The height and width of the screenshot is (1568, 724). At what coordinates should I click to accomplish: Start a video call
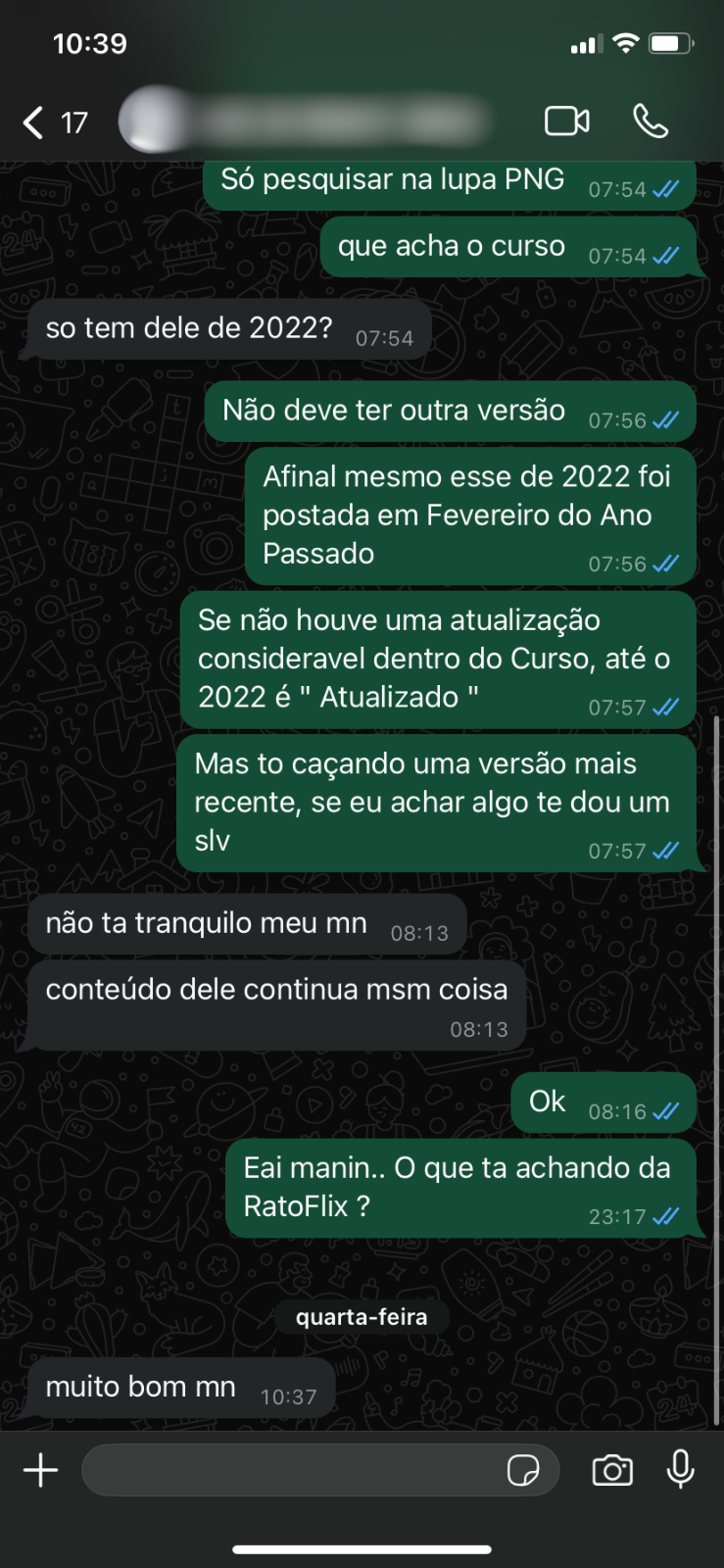[x=566, y=121]
